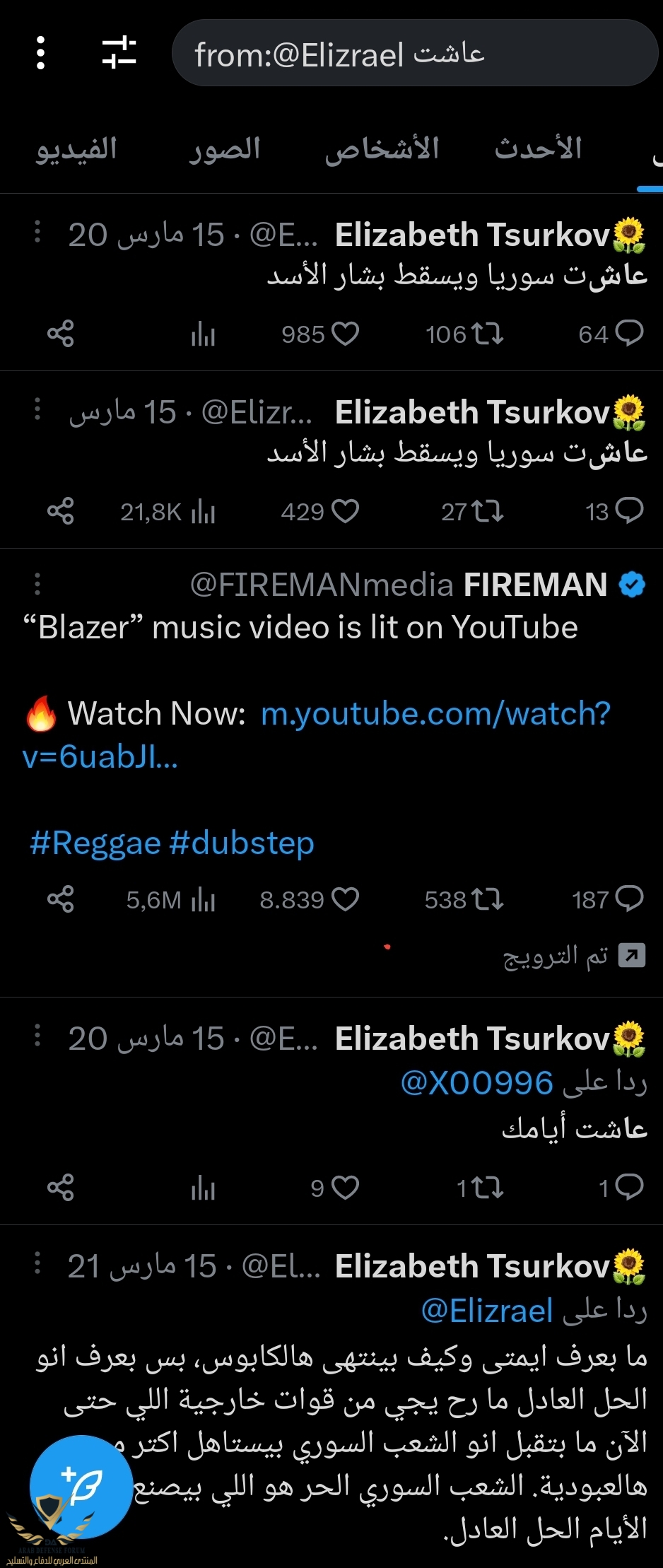
Task: Retweet the tweet with 106 retweets
Action: (488, 334)
